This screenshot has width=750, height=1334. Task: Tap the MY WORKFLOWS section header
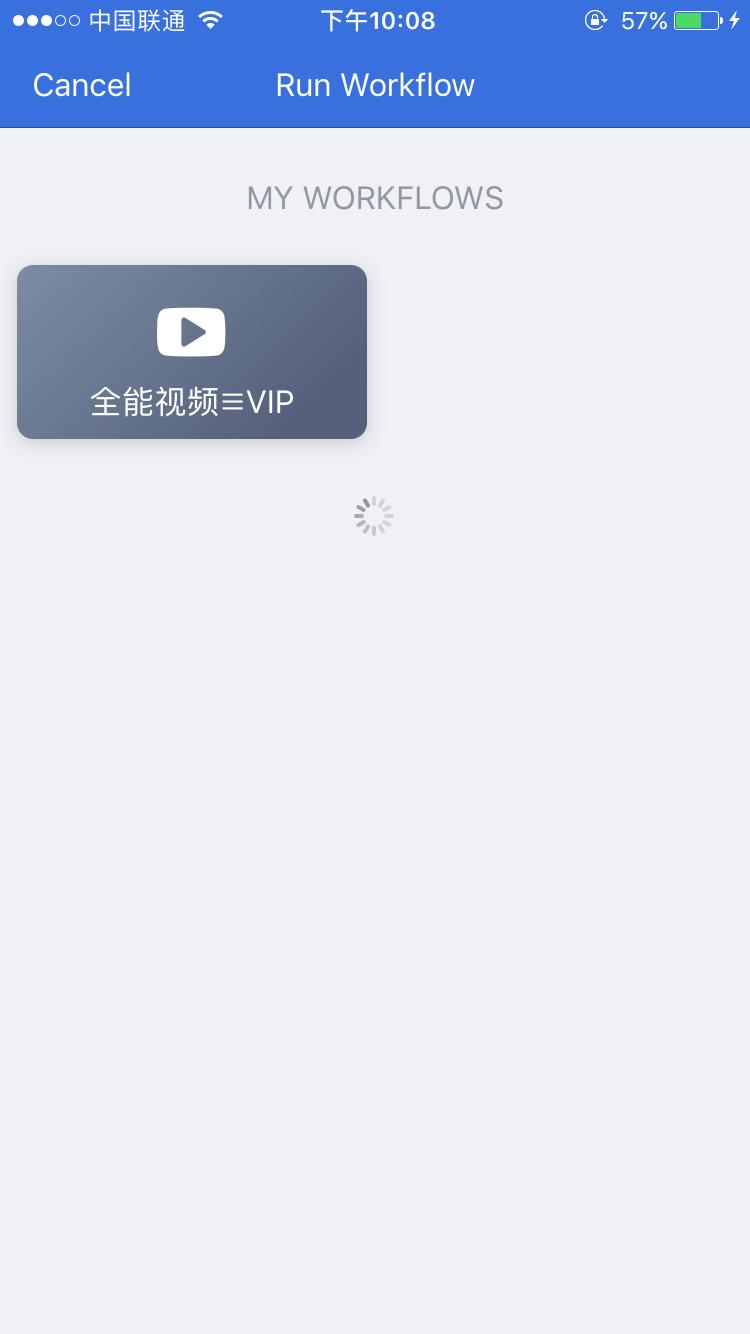click(x=375, y=198)
